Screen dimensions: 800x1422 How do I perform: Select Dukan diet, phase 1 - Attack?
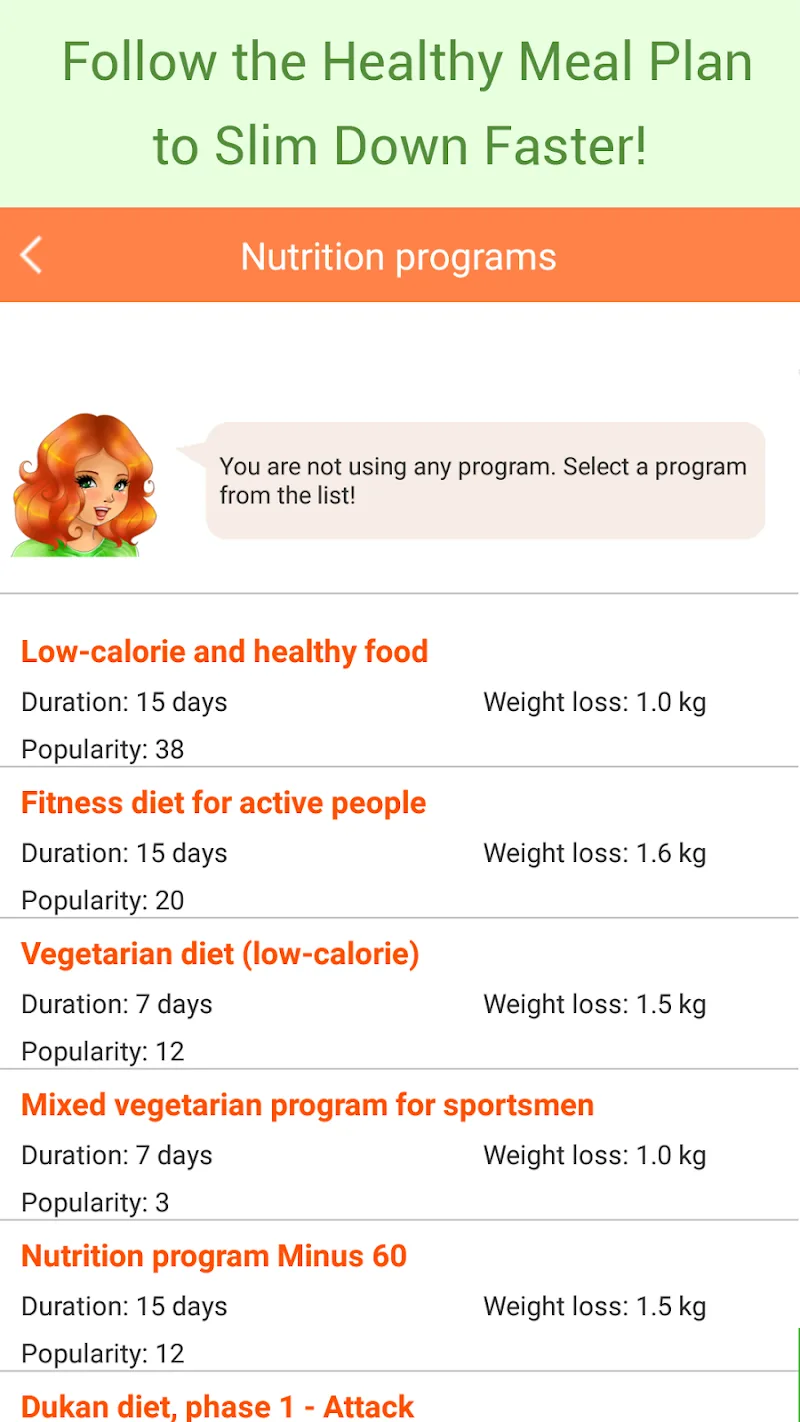[217, 1405]
